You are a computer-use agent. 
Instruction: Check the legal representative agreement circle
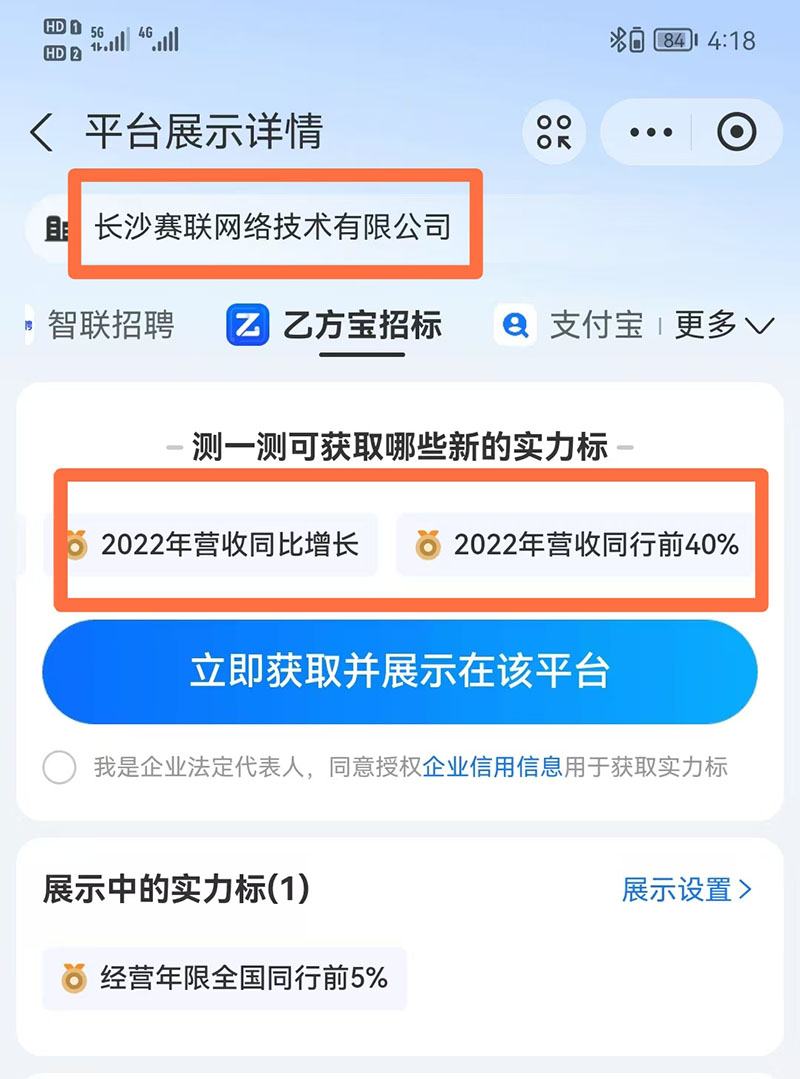pyautogui.click(x=59, y=768)
